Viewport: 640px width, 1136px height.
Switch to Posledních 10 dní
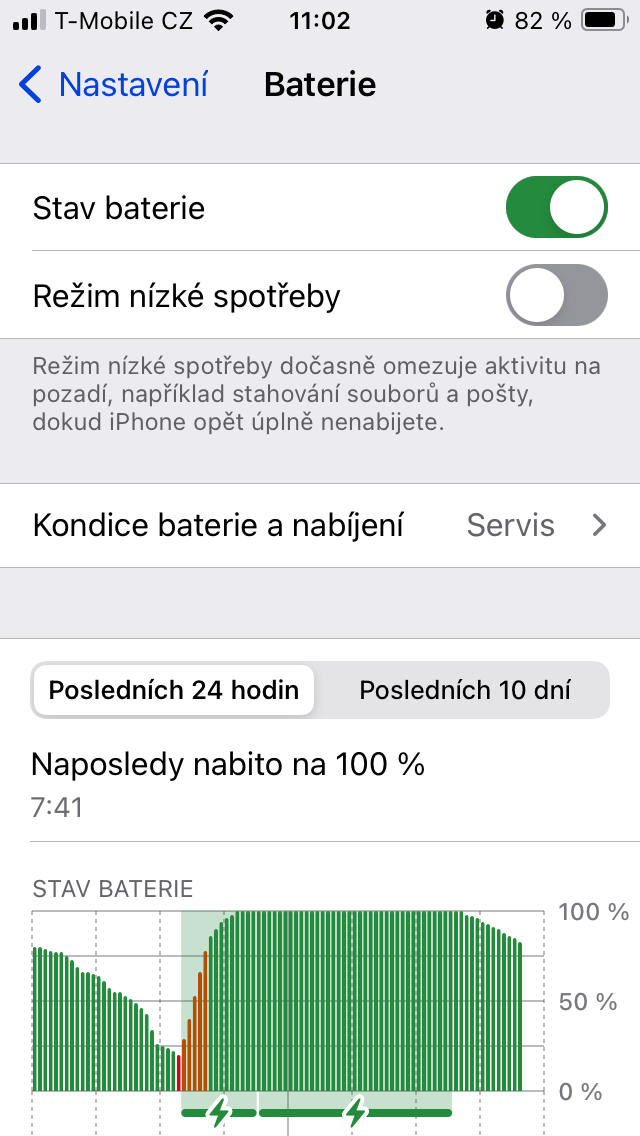click(465, 690)
